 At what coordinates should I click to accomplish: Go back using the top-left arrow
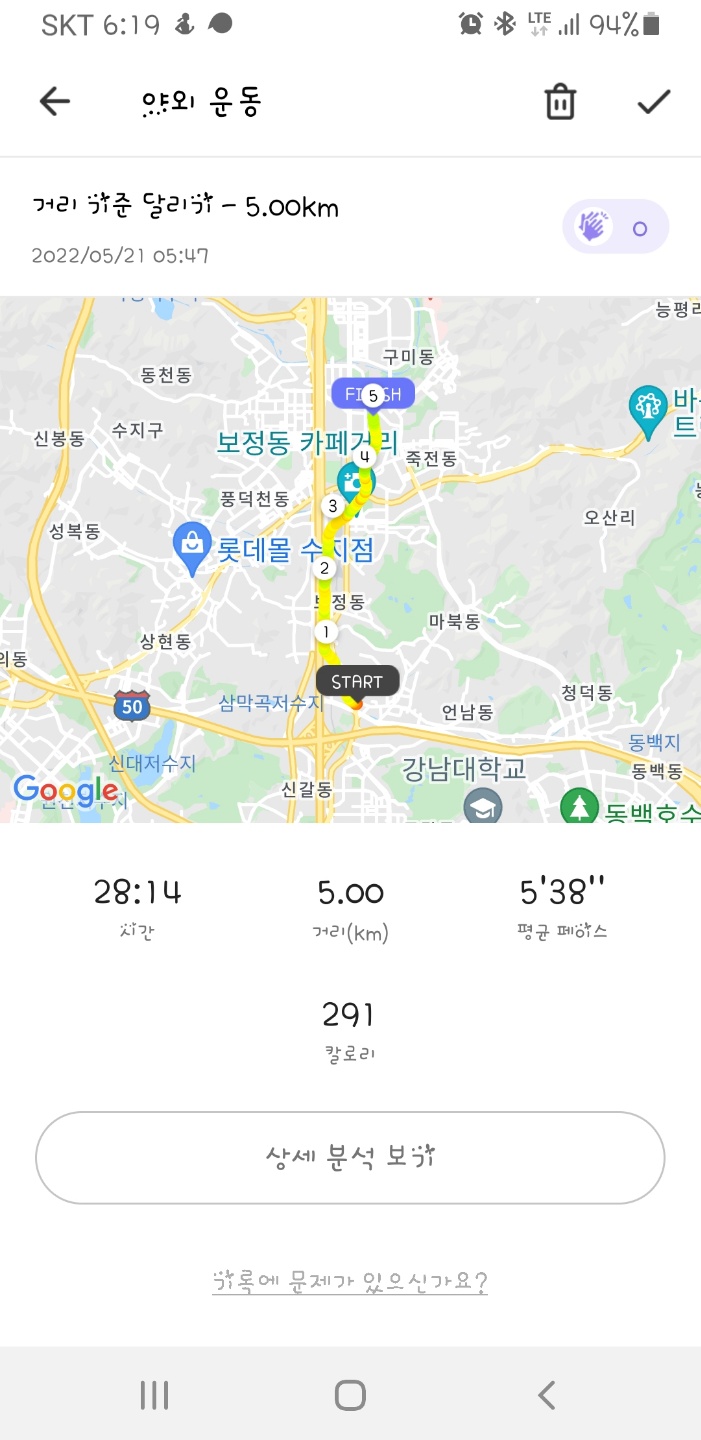pos(55,101)
